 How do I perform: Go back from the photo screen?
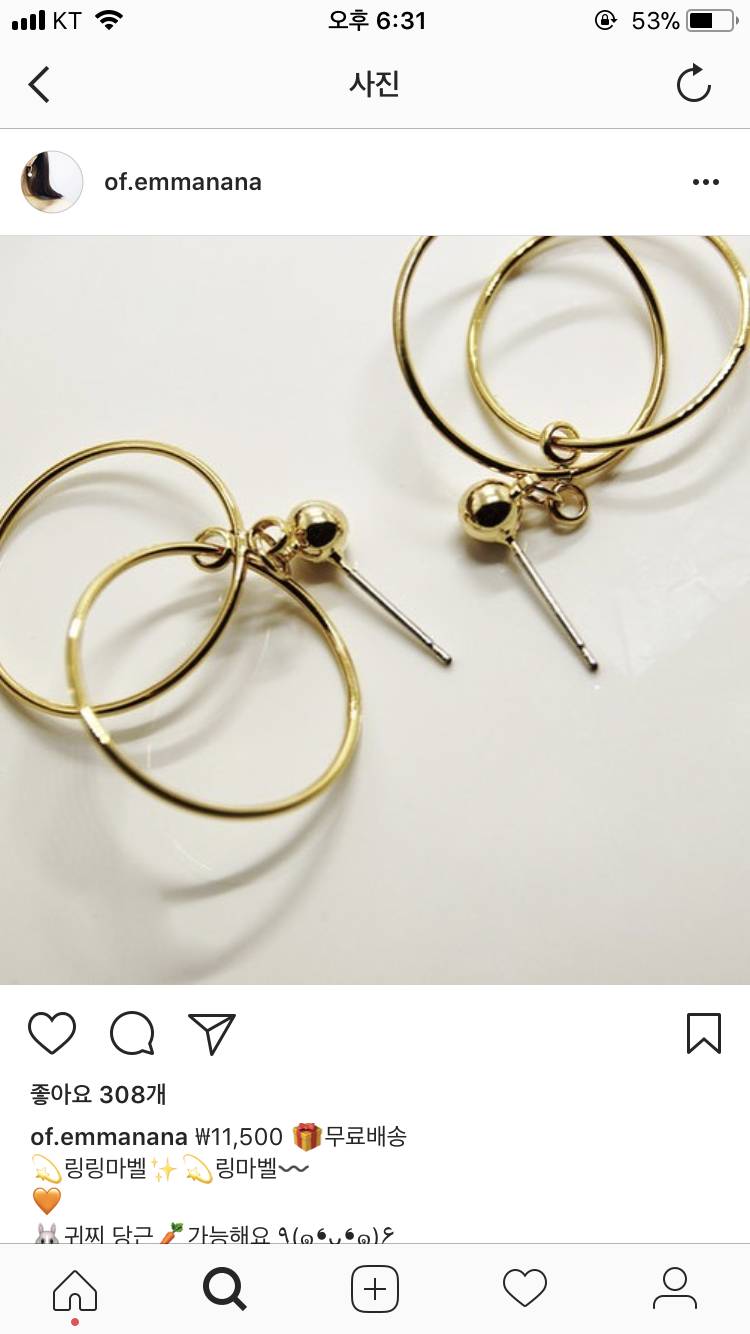tap(40, 85)
